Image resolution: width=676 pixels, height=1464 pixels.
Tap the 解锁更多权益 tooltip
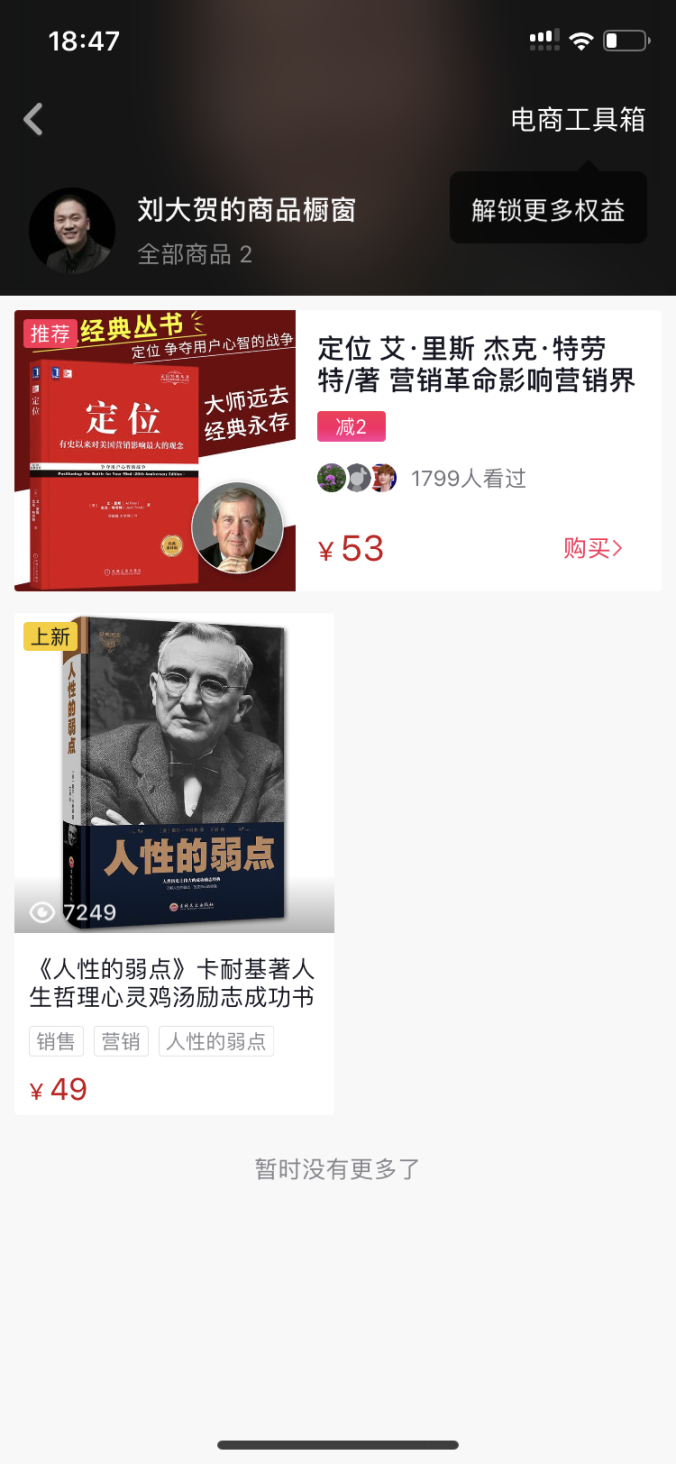[548, 209]
